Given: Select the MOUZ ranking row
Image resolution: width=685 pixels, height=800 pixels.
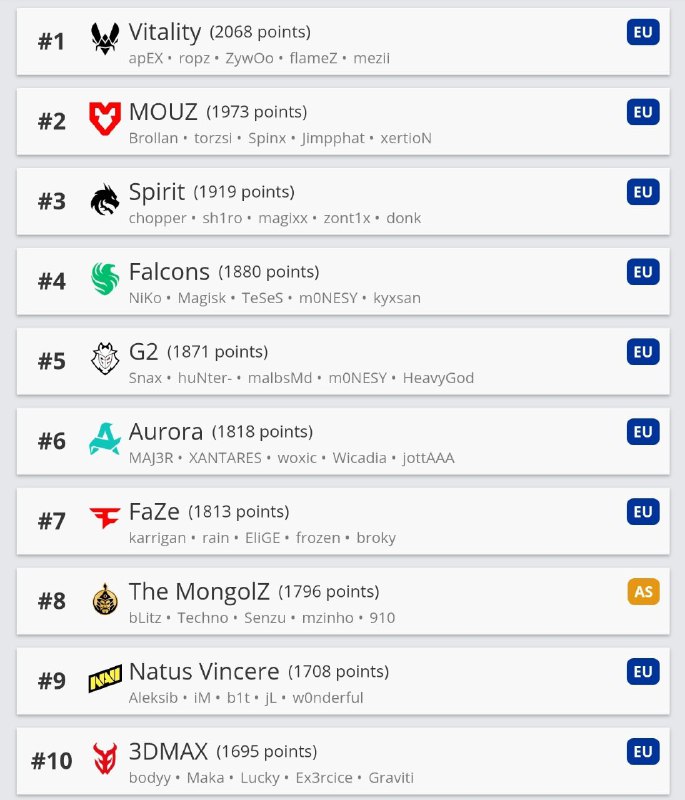Looking at the screenshot, I should point(342,121).
